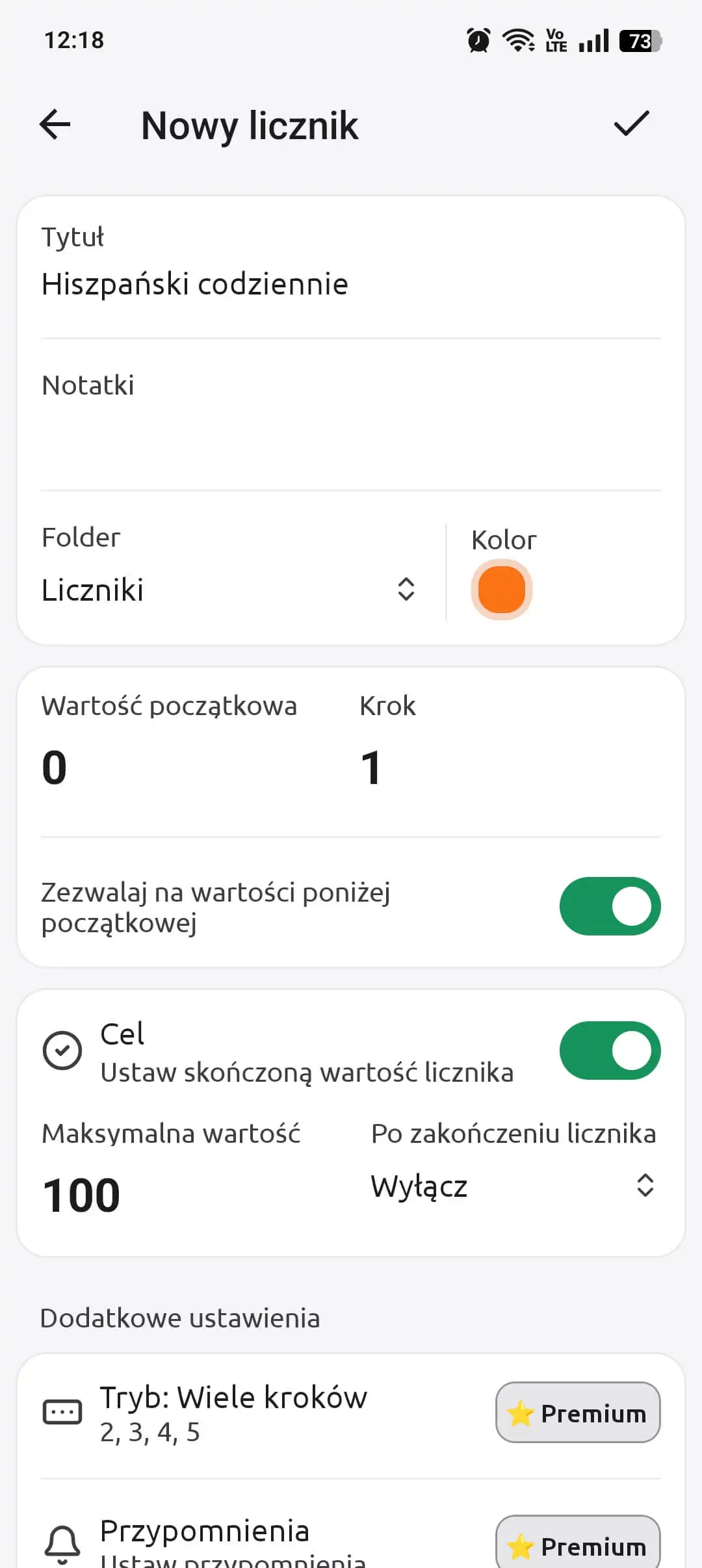Open the Po zakończeniu licznika dropdown
The image size is (702, 1568).
click(x=513, y=1186)
